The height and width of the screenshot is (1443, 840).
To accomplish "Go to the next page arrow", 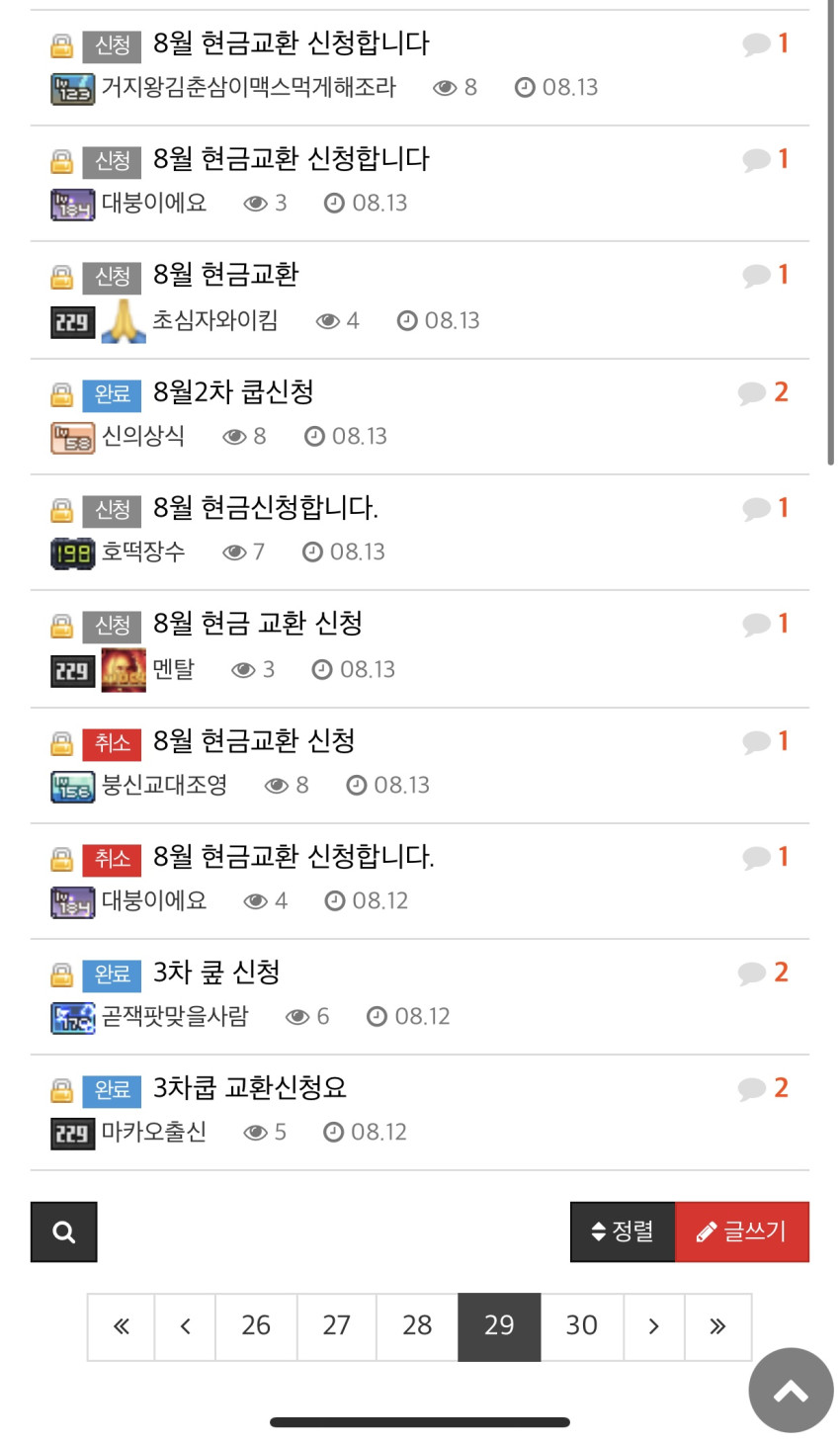I will coord(654,1326).
